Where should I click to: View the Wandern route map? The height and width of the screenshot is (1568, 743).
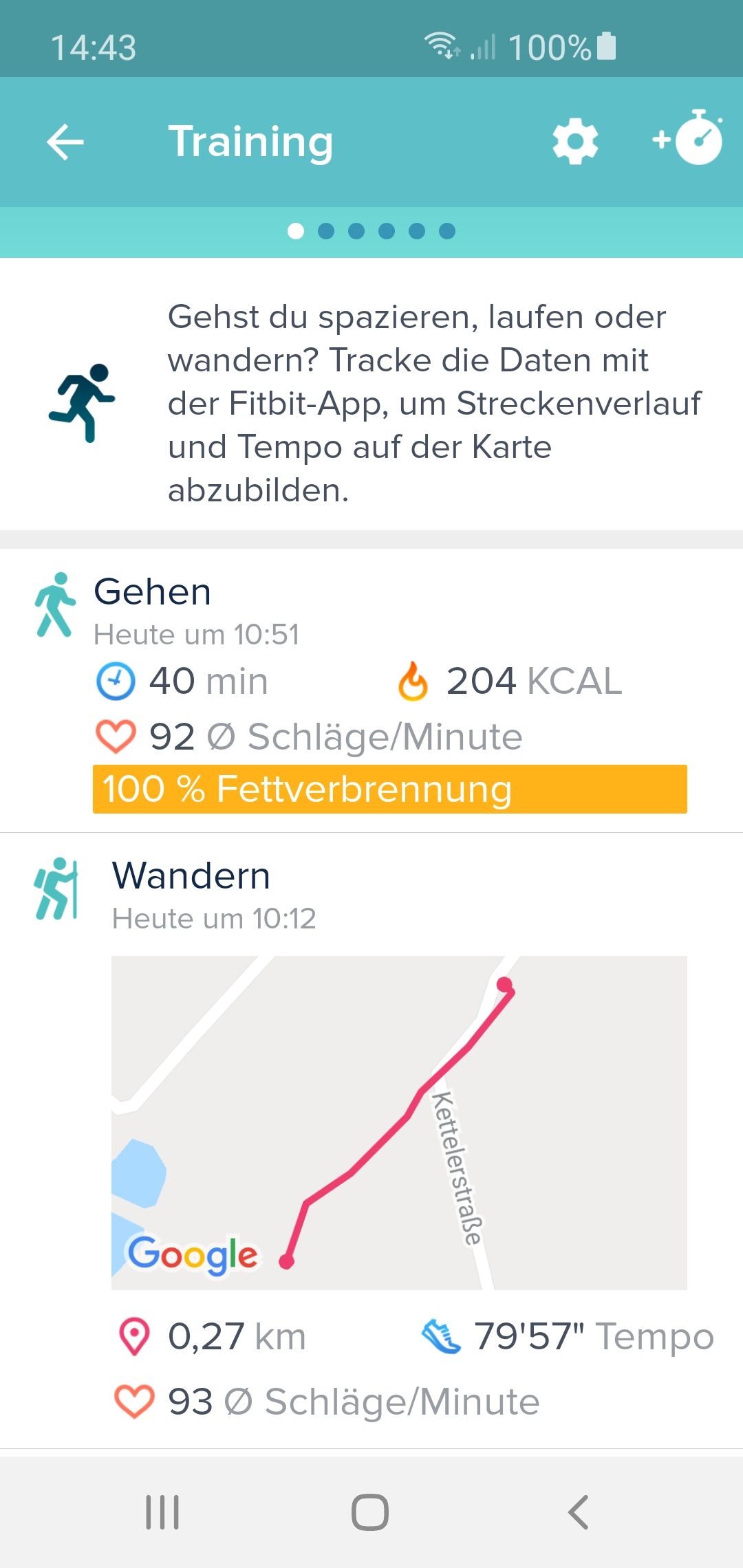pos(399,1122)
